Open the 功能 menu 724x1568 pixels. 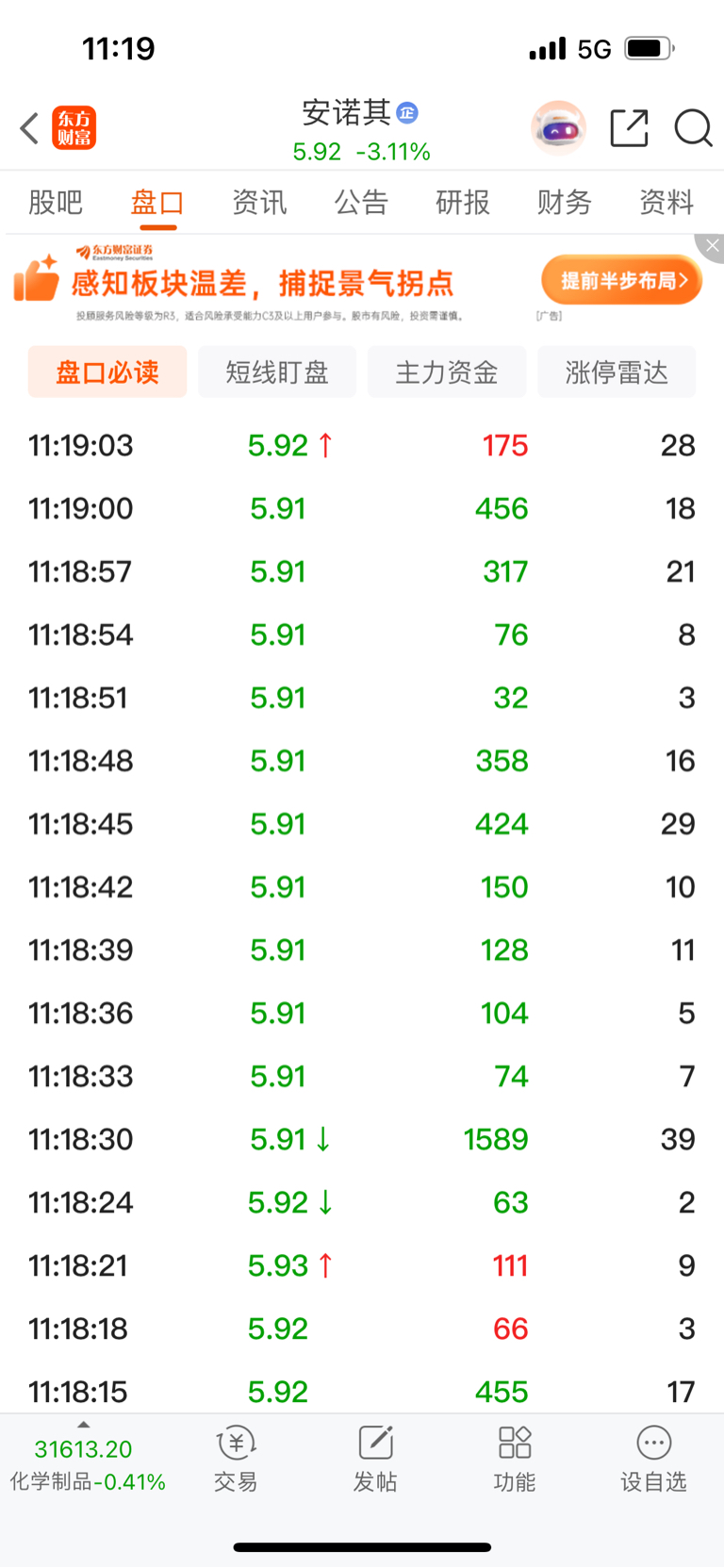tap(515, 1459)
